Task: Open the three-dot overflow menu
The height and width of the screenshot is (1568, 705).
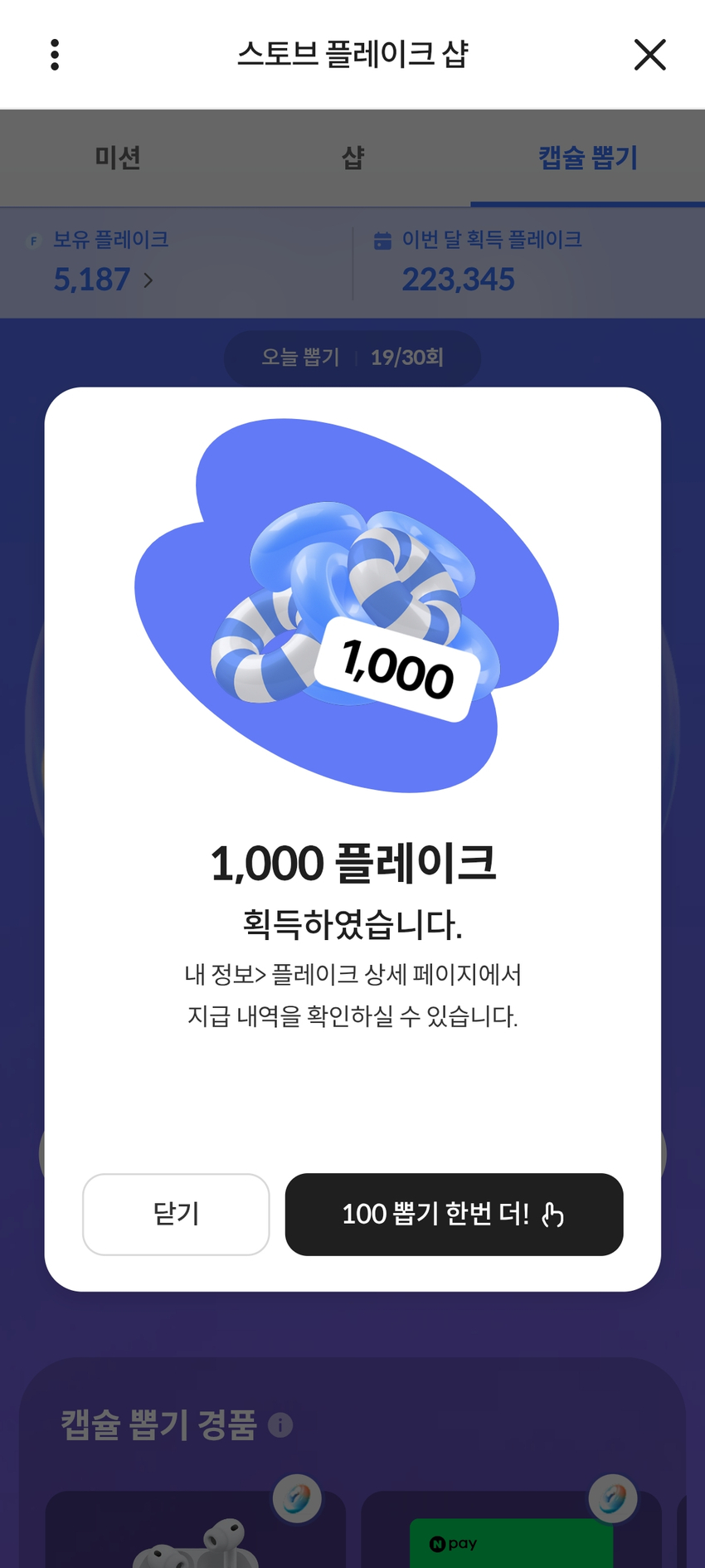Action: [x=55, y=55]
